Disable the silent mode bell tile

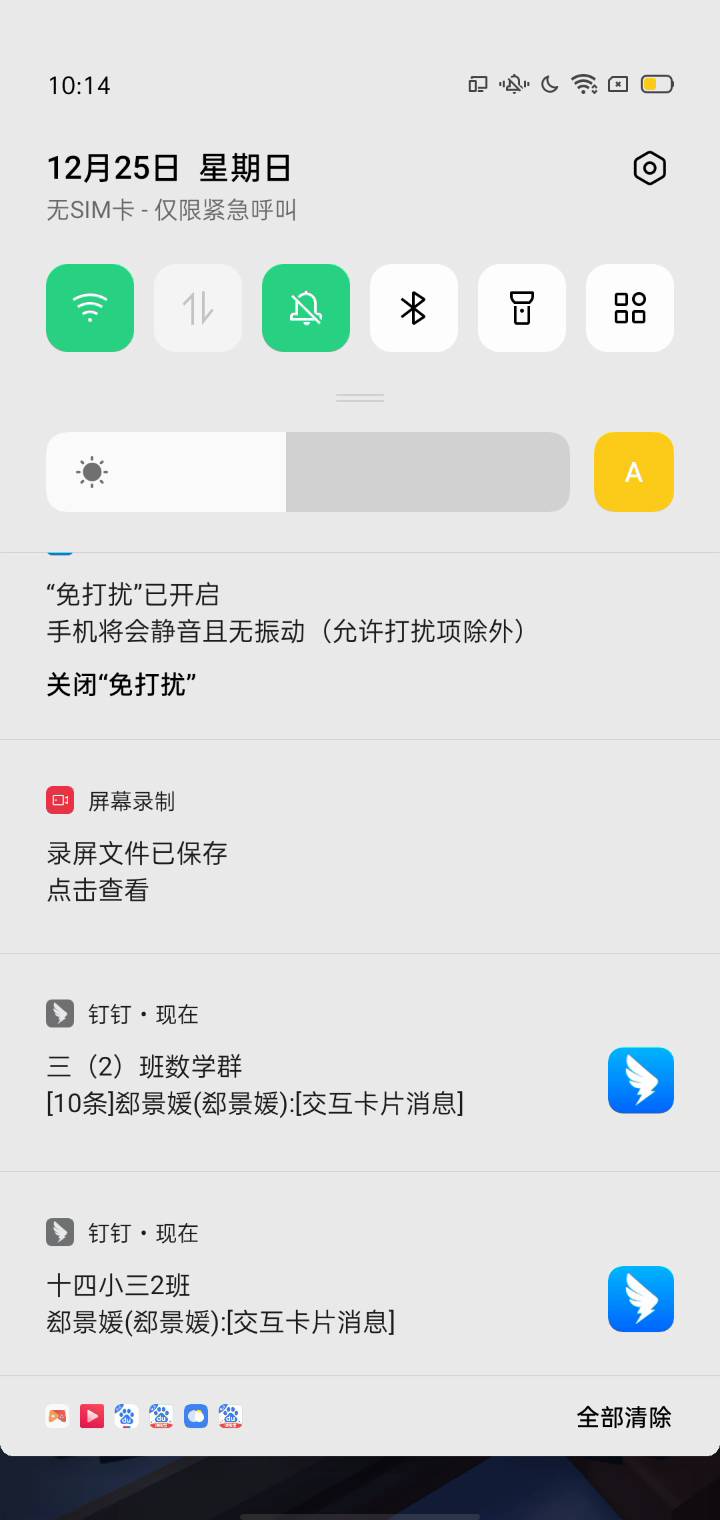pos(306,308)
